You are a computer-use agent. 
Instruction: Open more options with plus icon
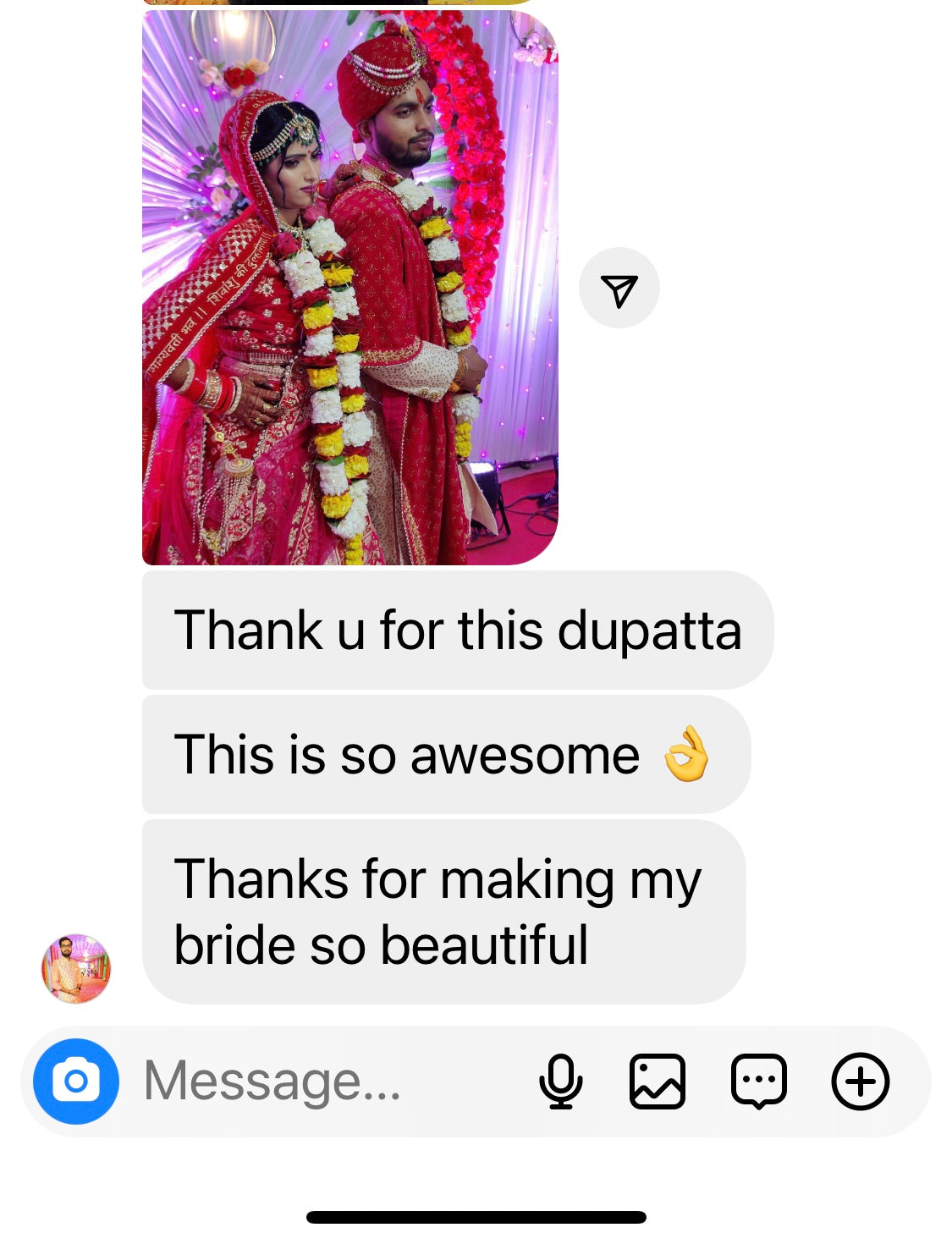coord(860,1081)
